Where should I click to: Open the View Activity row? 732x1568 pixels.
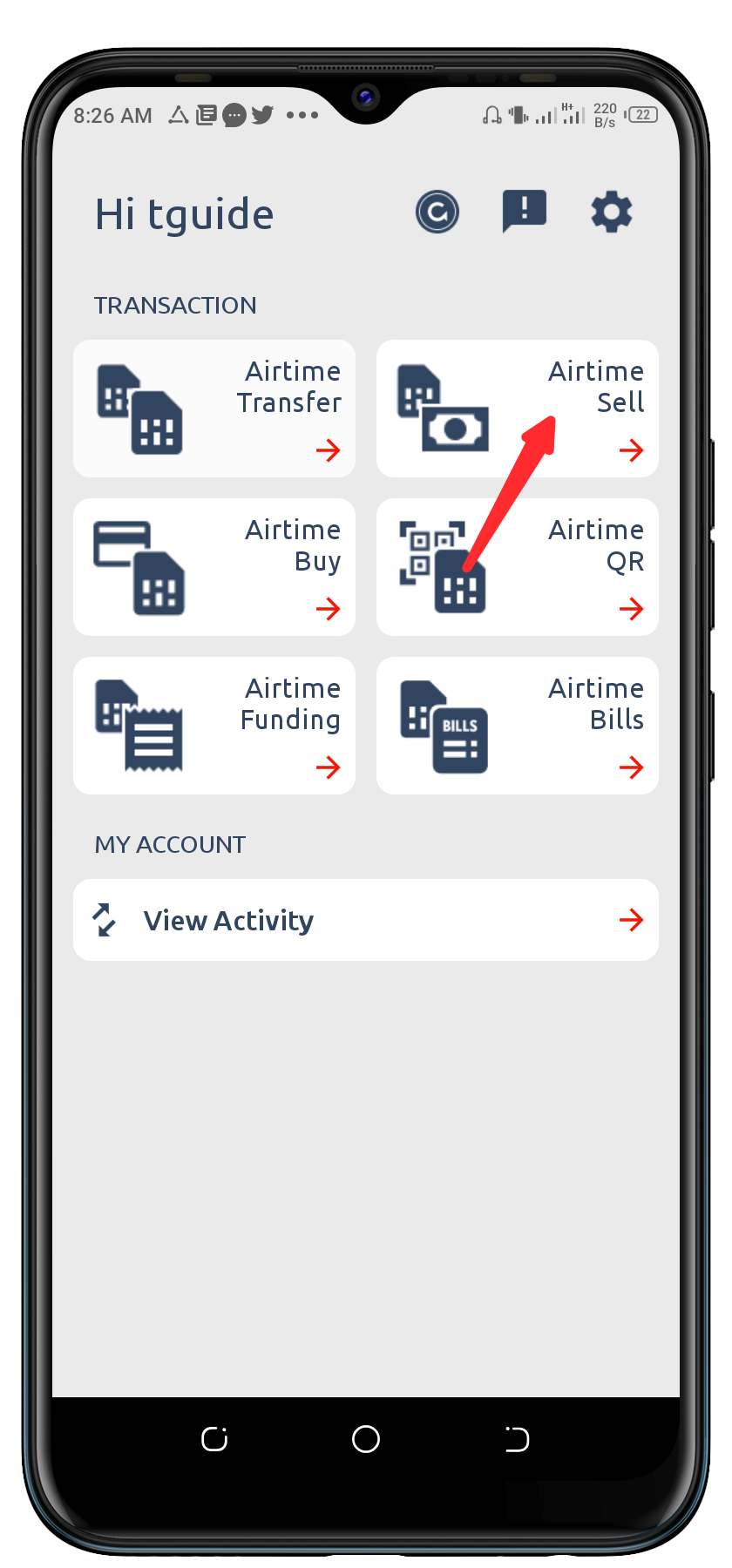pyautogui.click(x=366, y=920)
